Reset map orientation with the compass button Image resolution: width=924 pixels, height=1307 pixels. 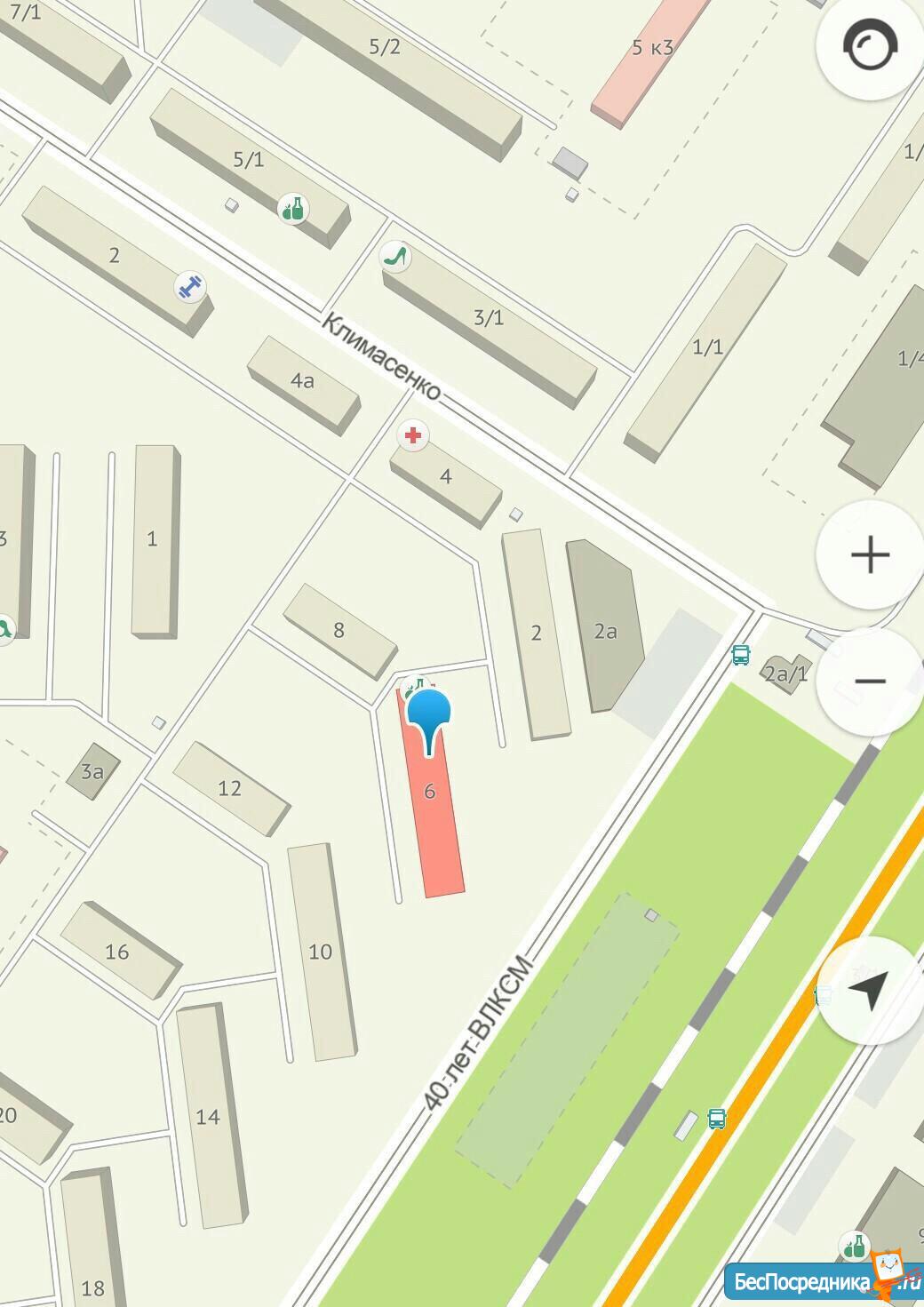pos(870,48)
